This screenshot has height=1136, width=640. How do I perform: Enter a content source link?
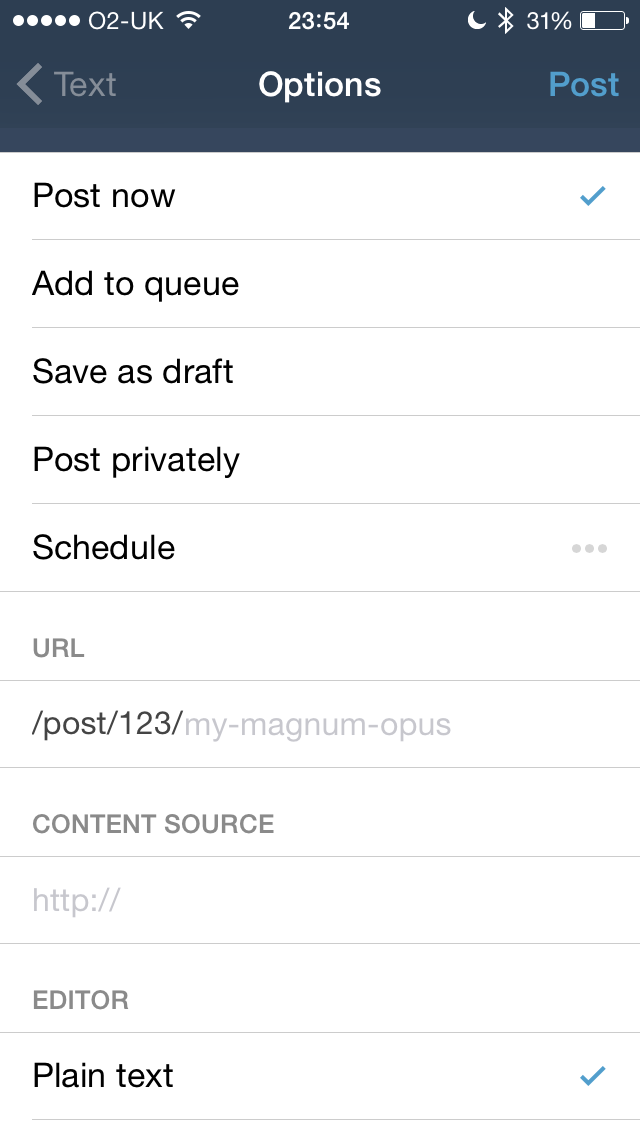(320, 900)
